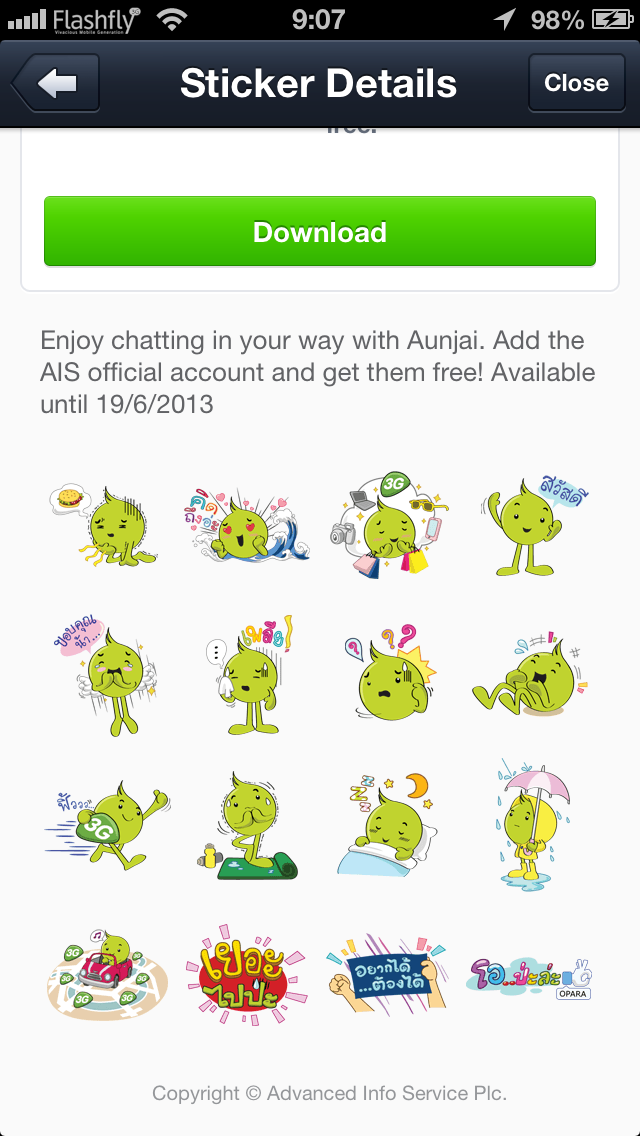Download the Aunjai sticker set
640x1136 pixels.
click(320, 232)
